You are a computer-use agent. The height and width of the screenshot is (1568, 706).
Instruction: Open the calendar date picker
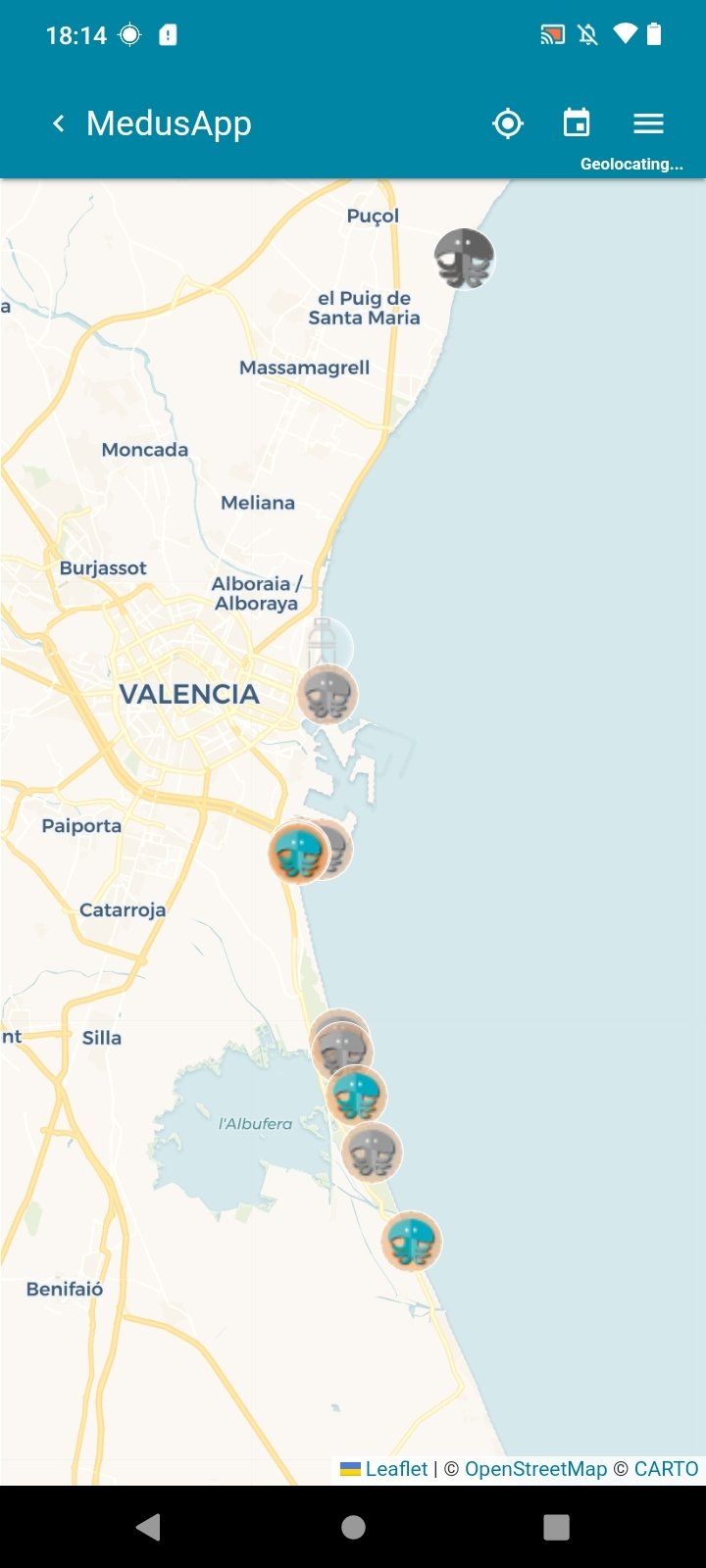577,123
